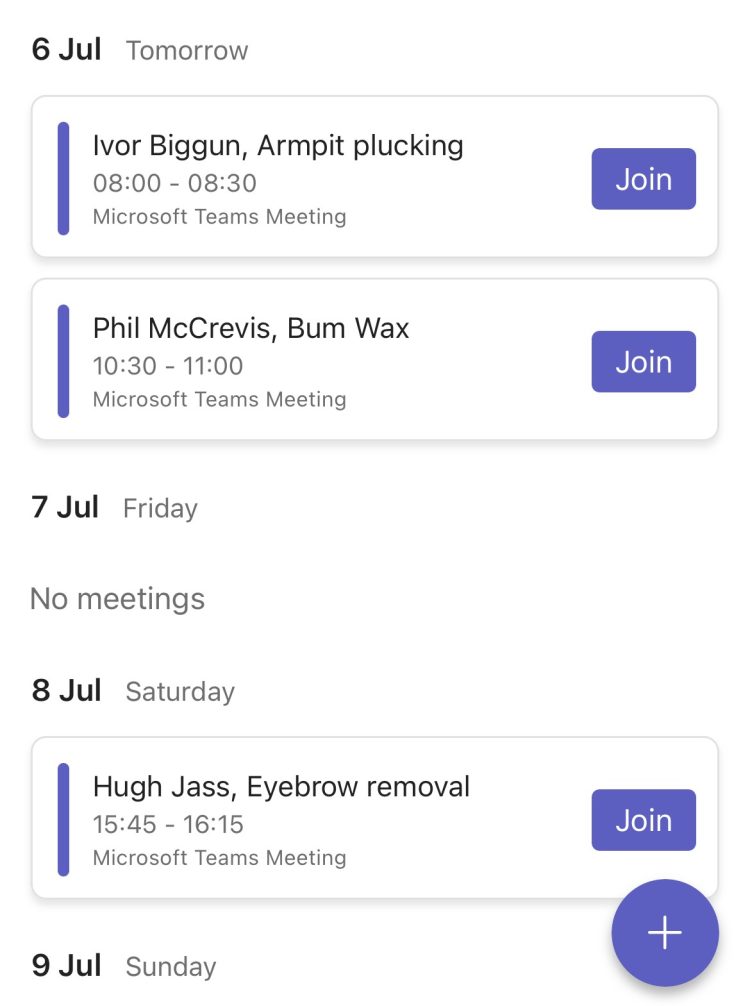Open the Hugh Jass meeting details card
This screenshot has width=750, height=1006.
300,819
